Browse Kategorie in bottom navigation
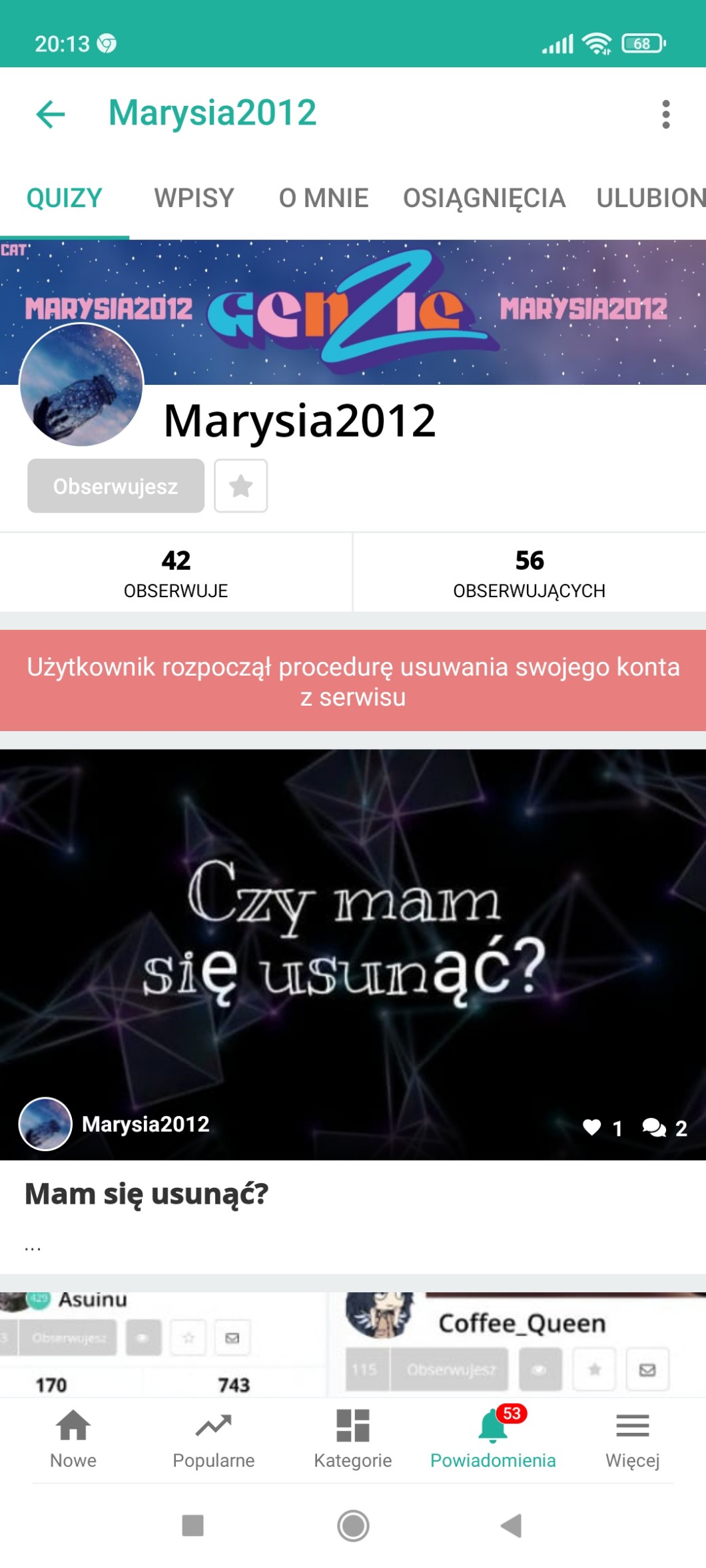Screen dimensions: 706x1568 point(353,1438)
